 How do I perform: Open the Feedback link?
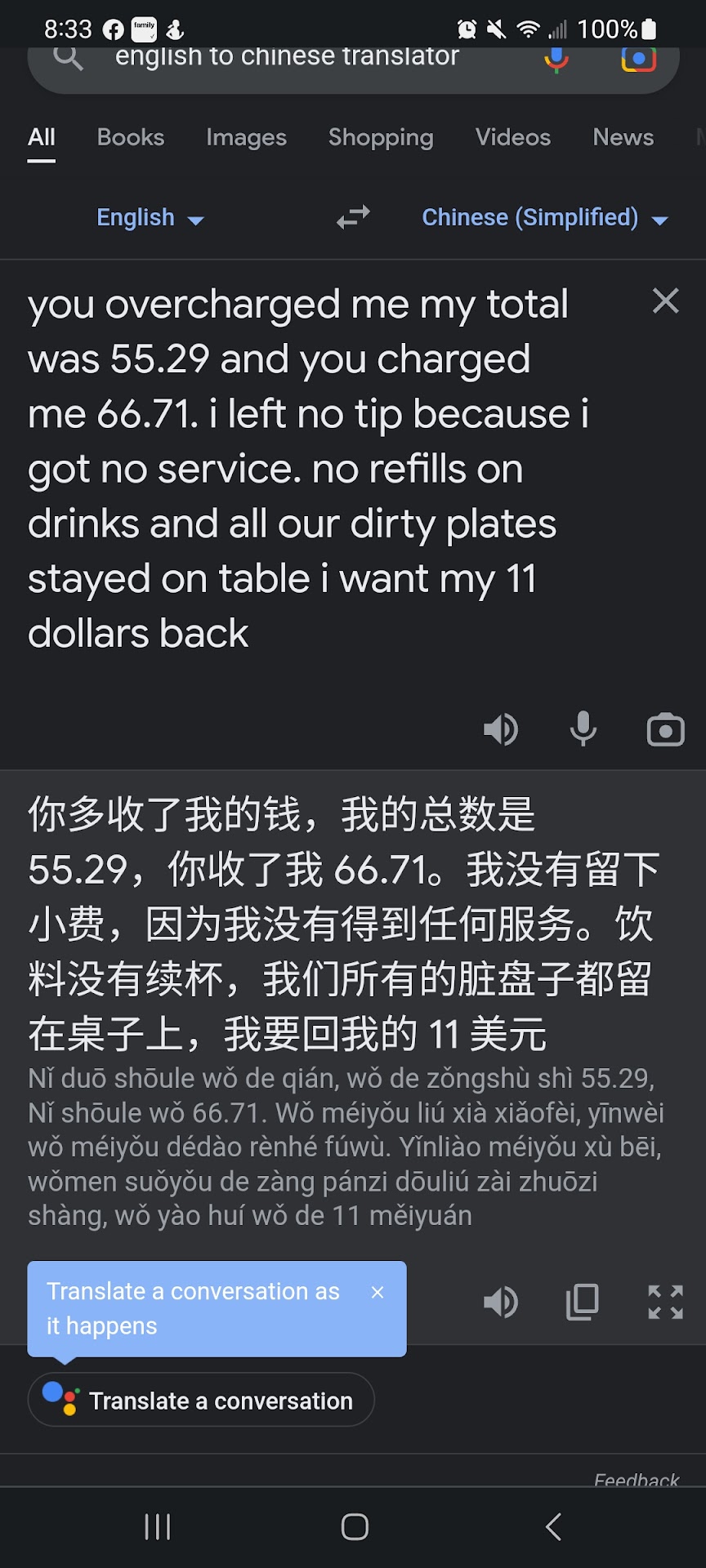[637, 1480]
